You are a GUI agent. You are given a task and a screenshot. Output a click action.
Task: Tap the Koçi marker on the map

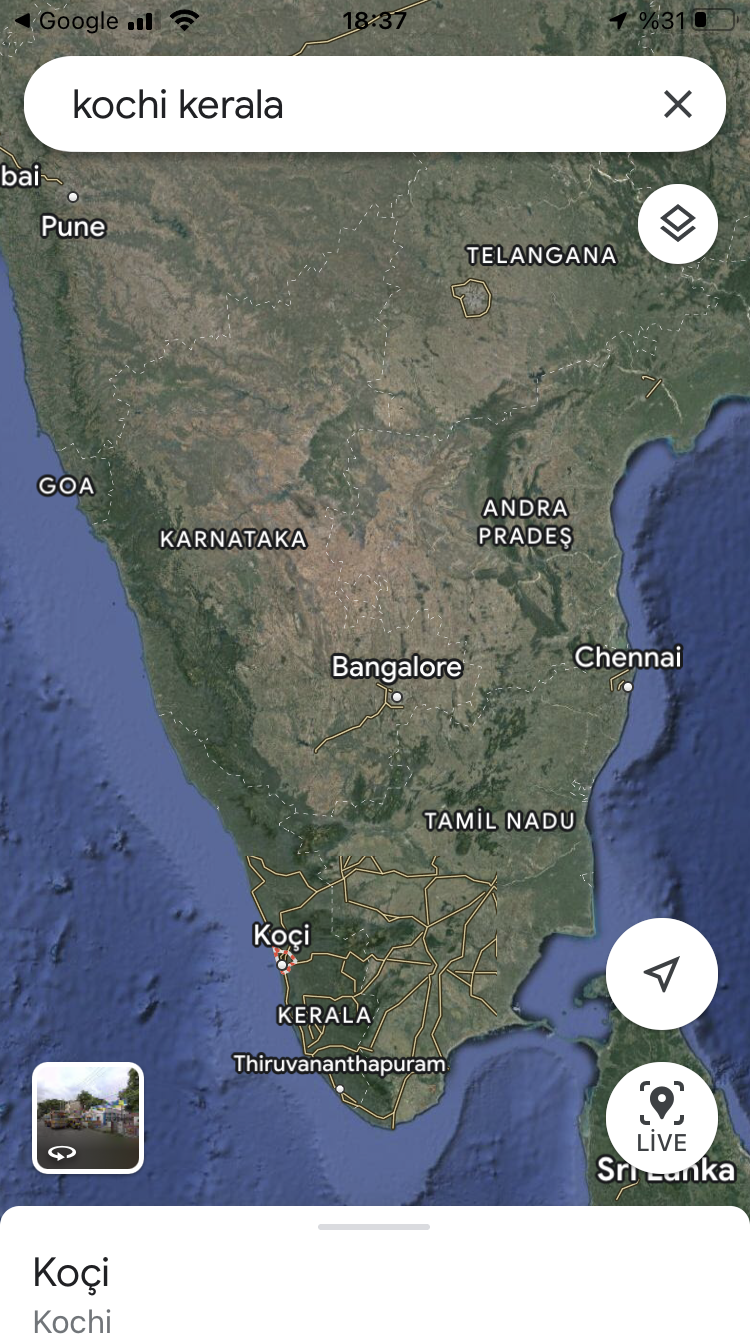point(283,963)
